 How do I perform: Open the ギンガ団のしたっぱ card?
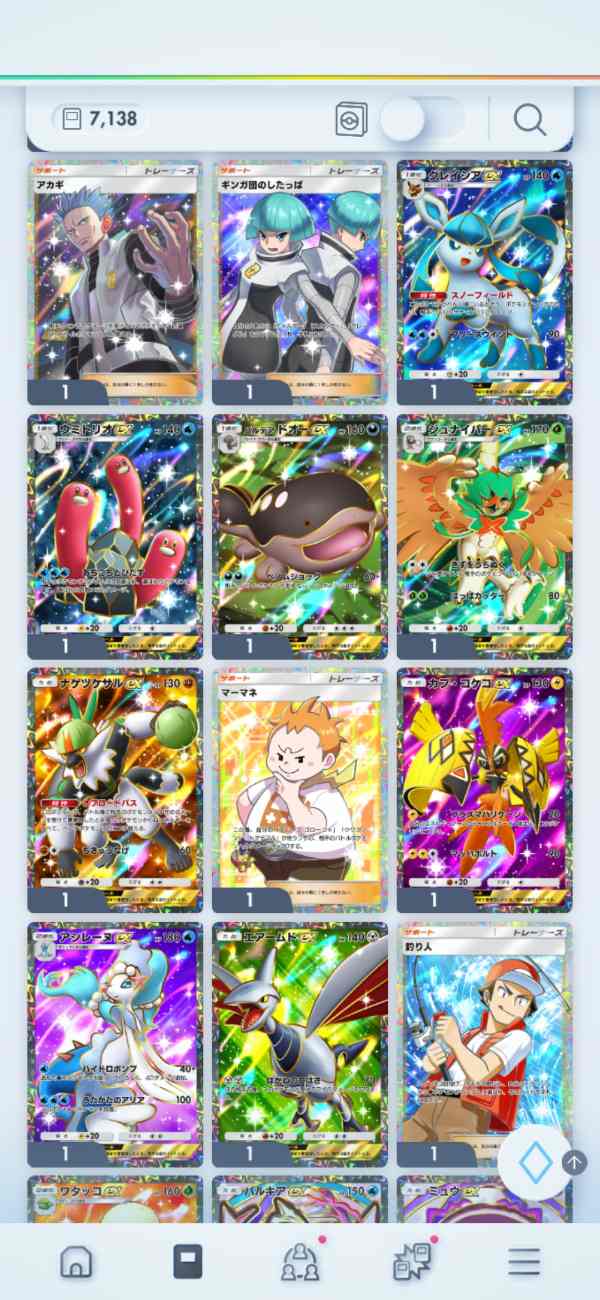(x=299, y=283)
